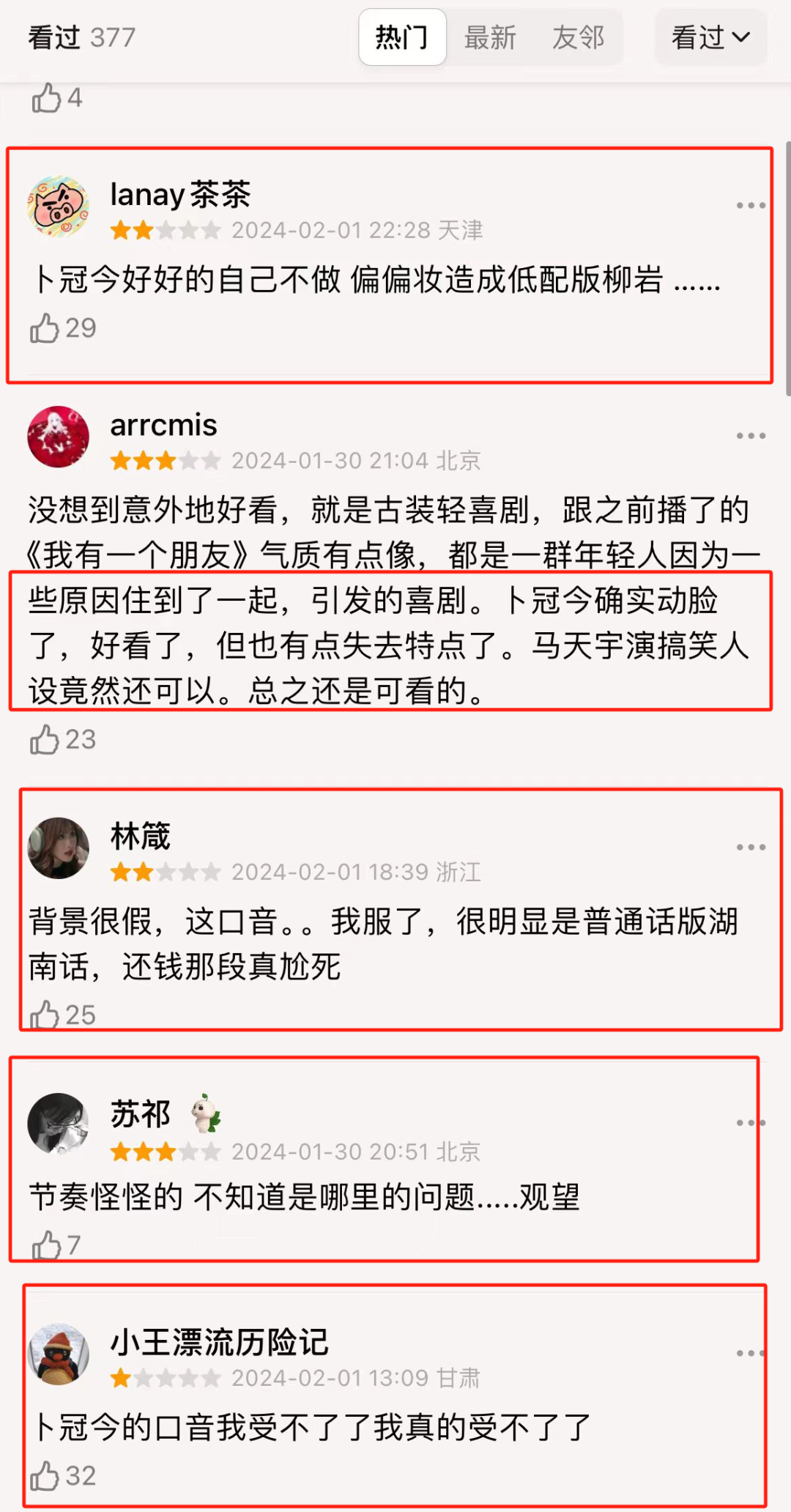View arrcmis's profile avatar
Viewport: 791px width, 1512px height.
[x=58, y=437]
